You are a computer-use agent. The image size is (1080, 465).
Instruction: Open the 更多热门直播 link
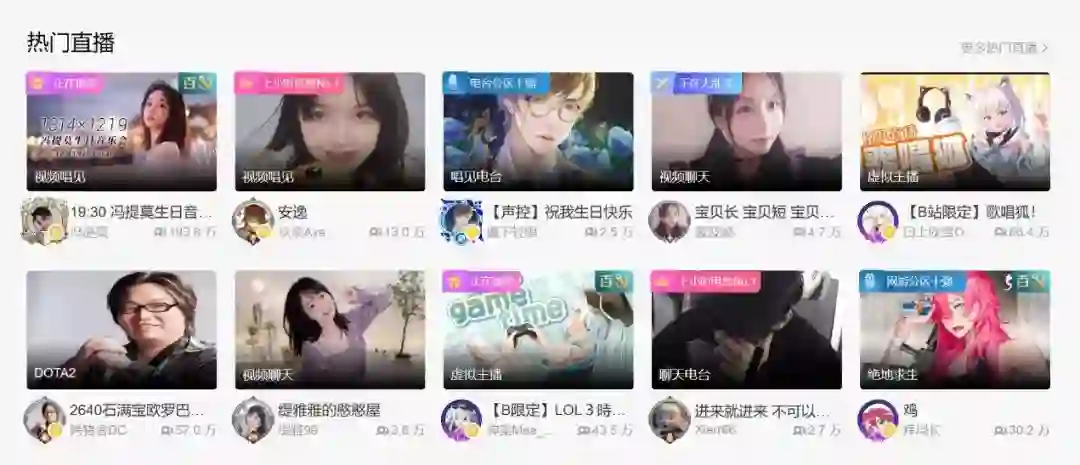pos(1003,47)
